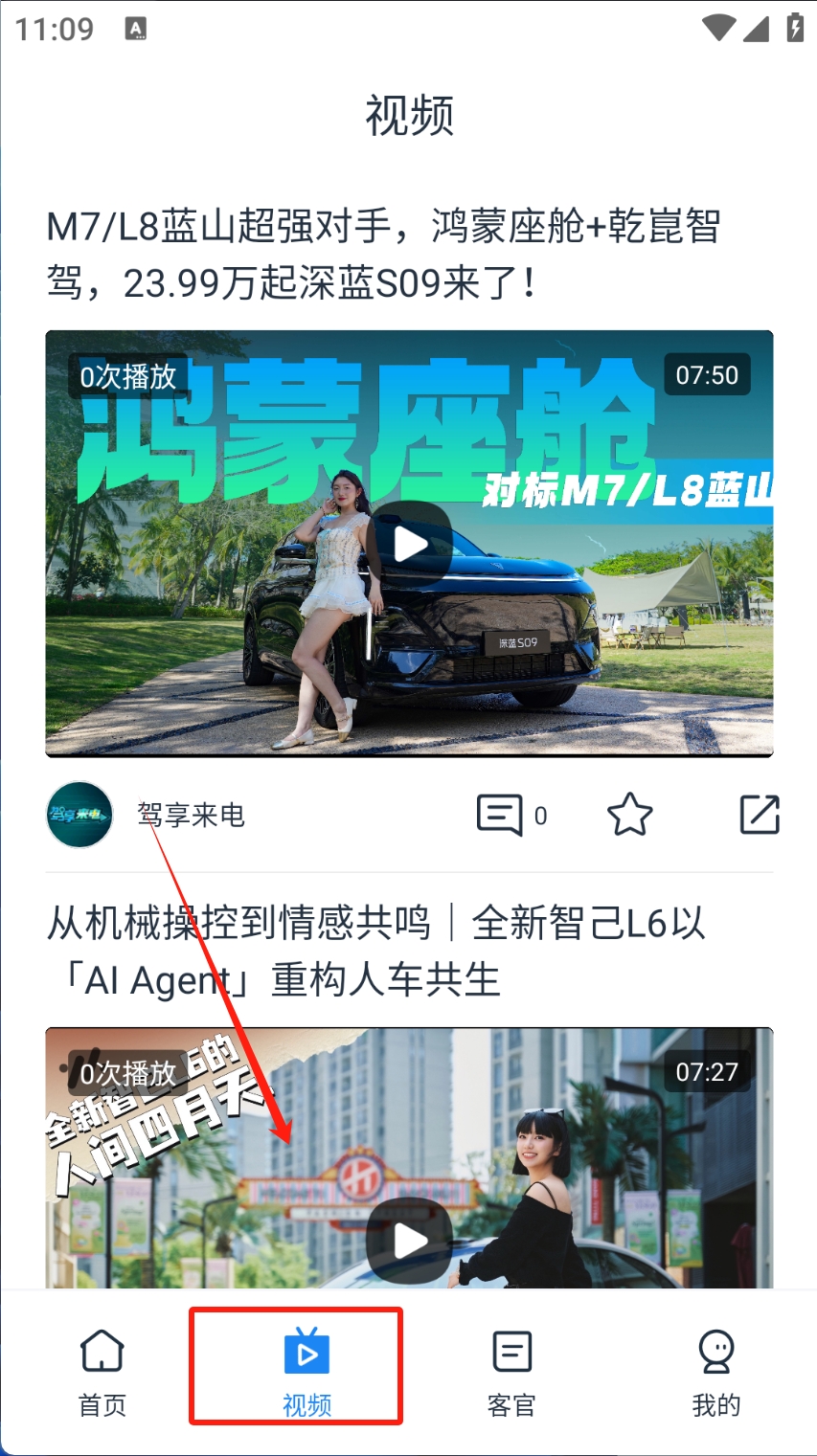Open the M7/L8蓝山超强对手 video title

click(x=383, y=255)
